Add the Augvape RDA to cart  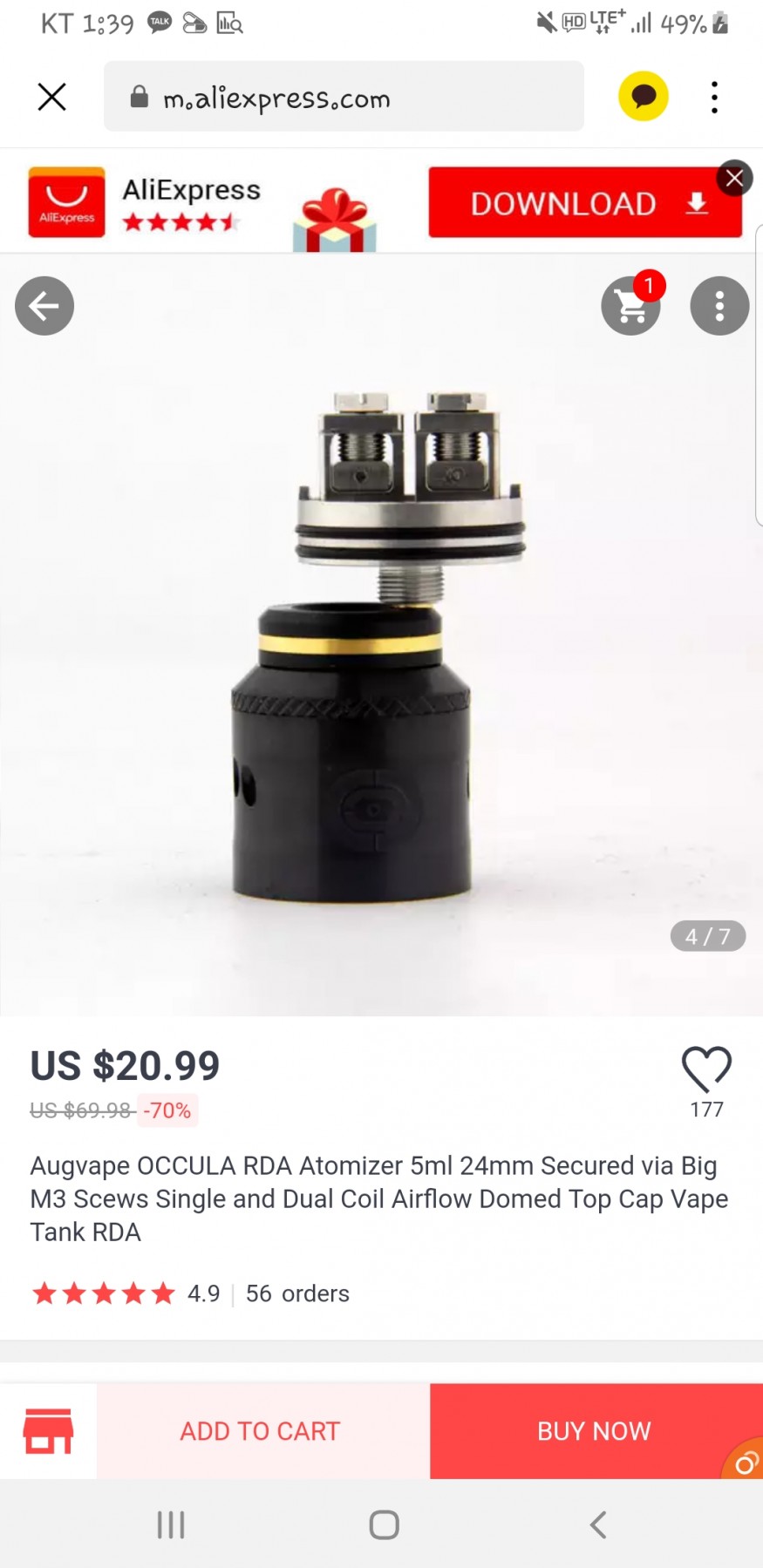[x=260, y=1431]
